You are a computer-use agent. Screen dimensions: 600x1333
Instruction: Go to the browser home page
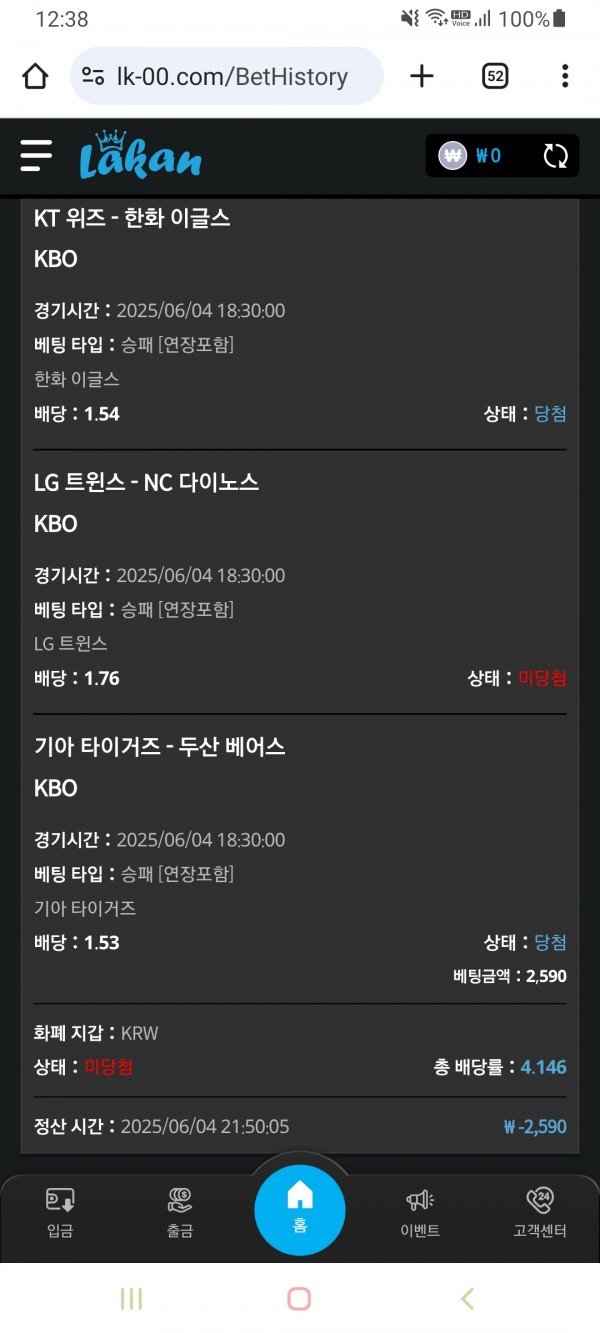point(35,76)
